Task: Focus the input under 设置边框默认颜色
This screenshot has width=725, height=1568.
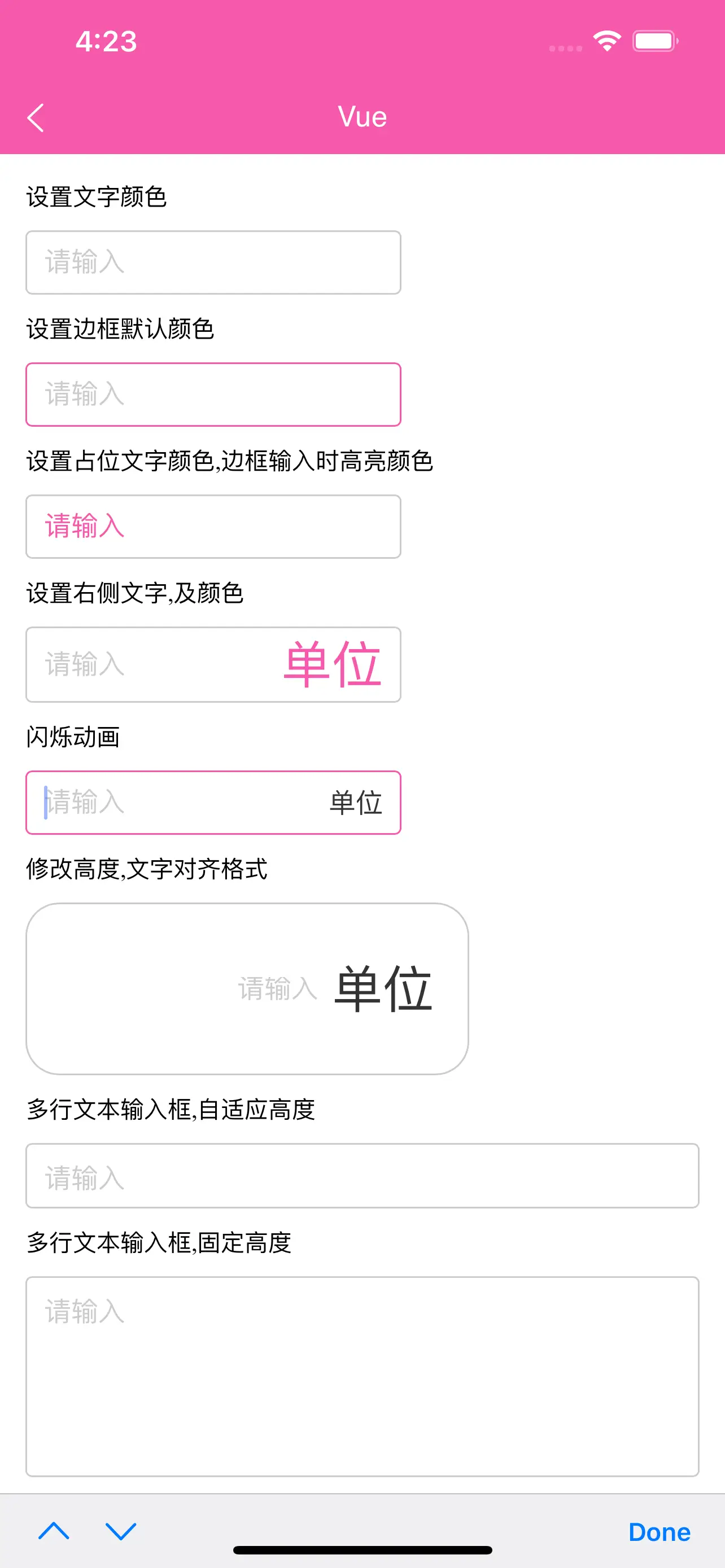Action: pos(213,395)
